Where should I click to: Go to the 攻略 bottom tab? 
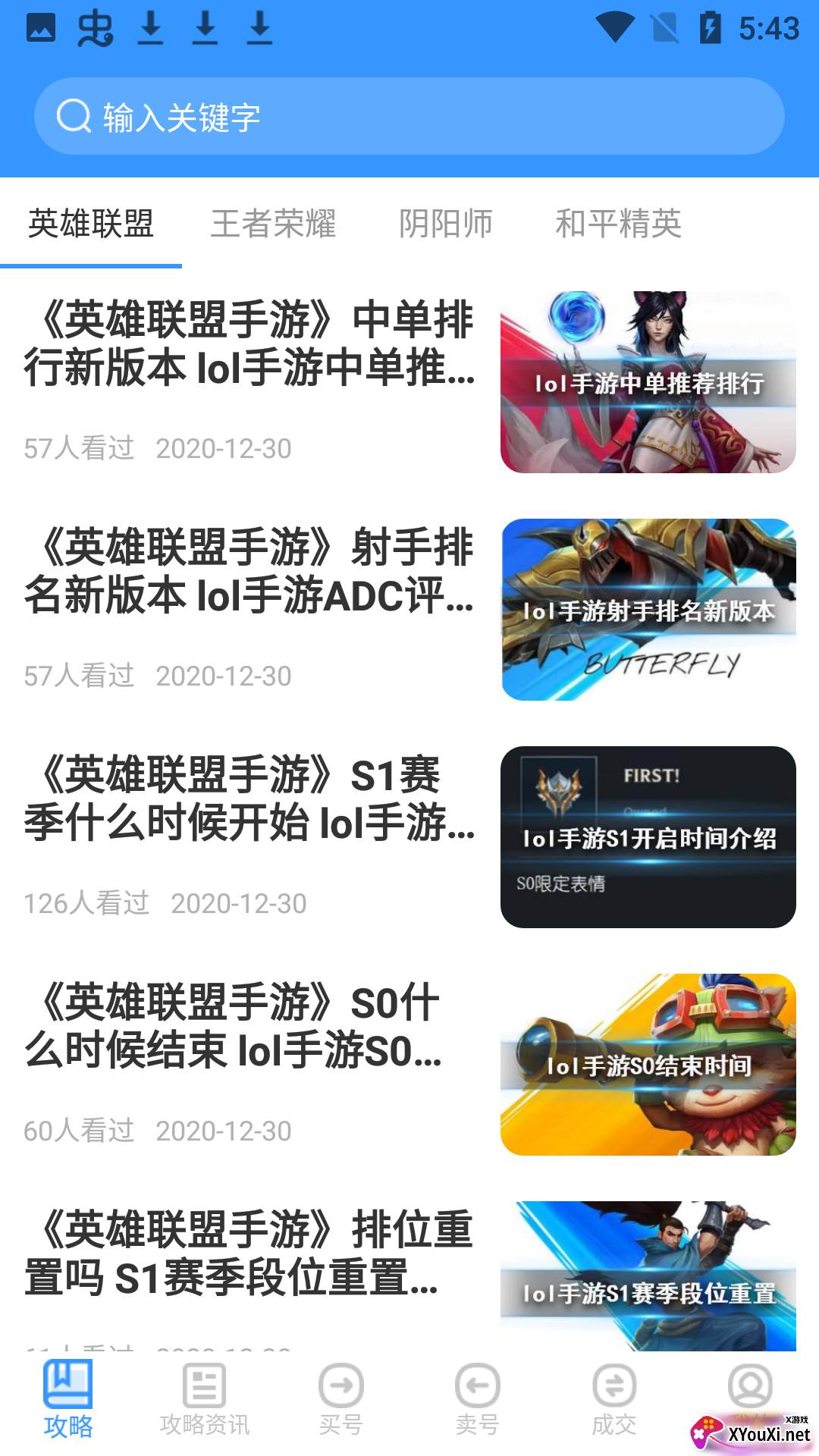[68, 1399]
